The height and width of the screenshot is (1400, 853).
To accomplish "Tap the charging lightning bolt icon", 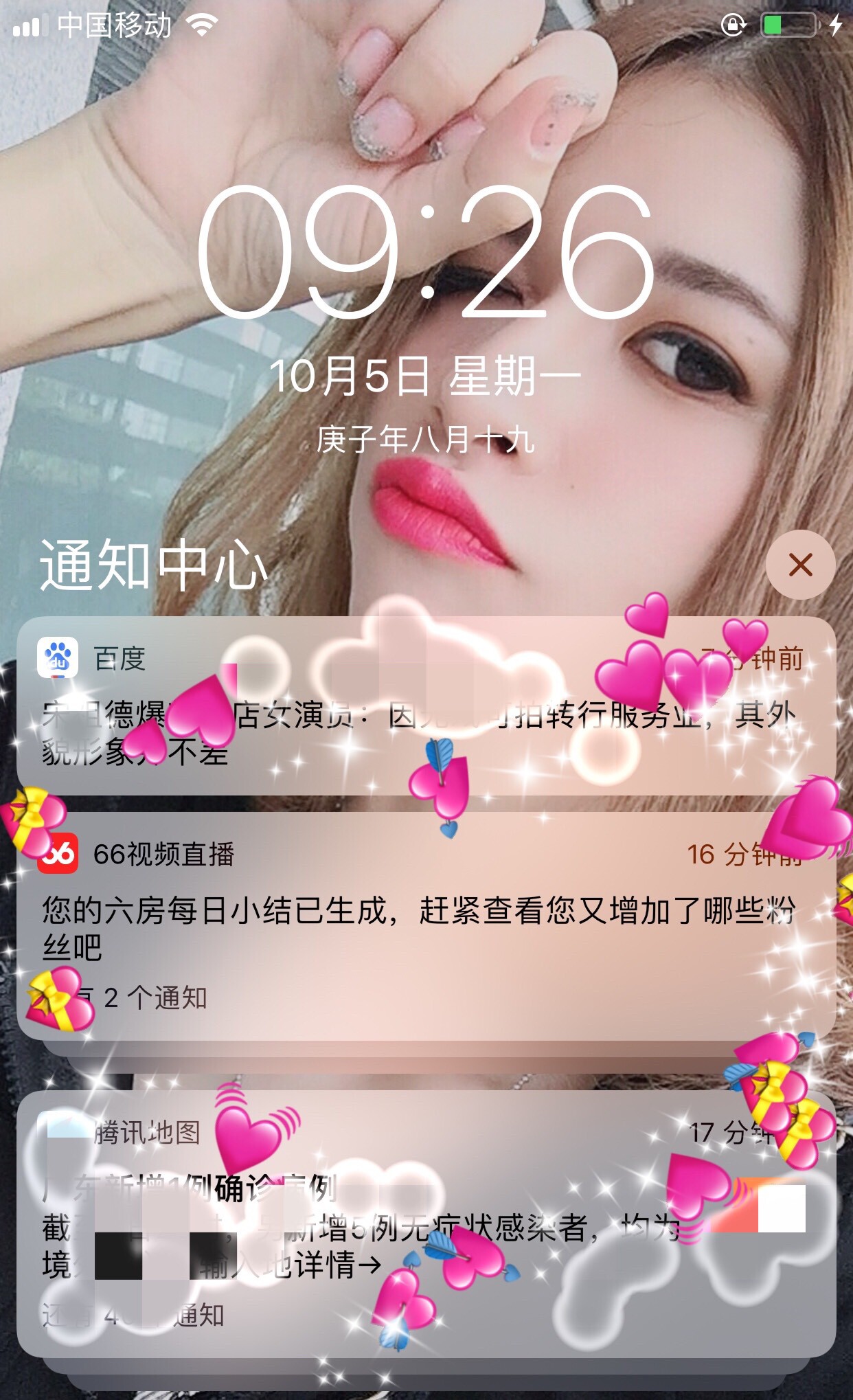I will click(x=834, y=25).
